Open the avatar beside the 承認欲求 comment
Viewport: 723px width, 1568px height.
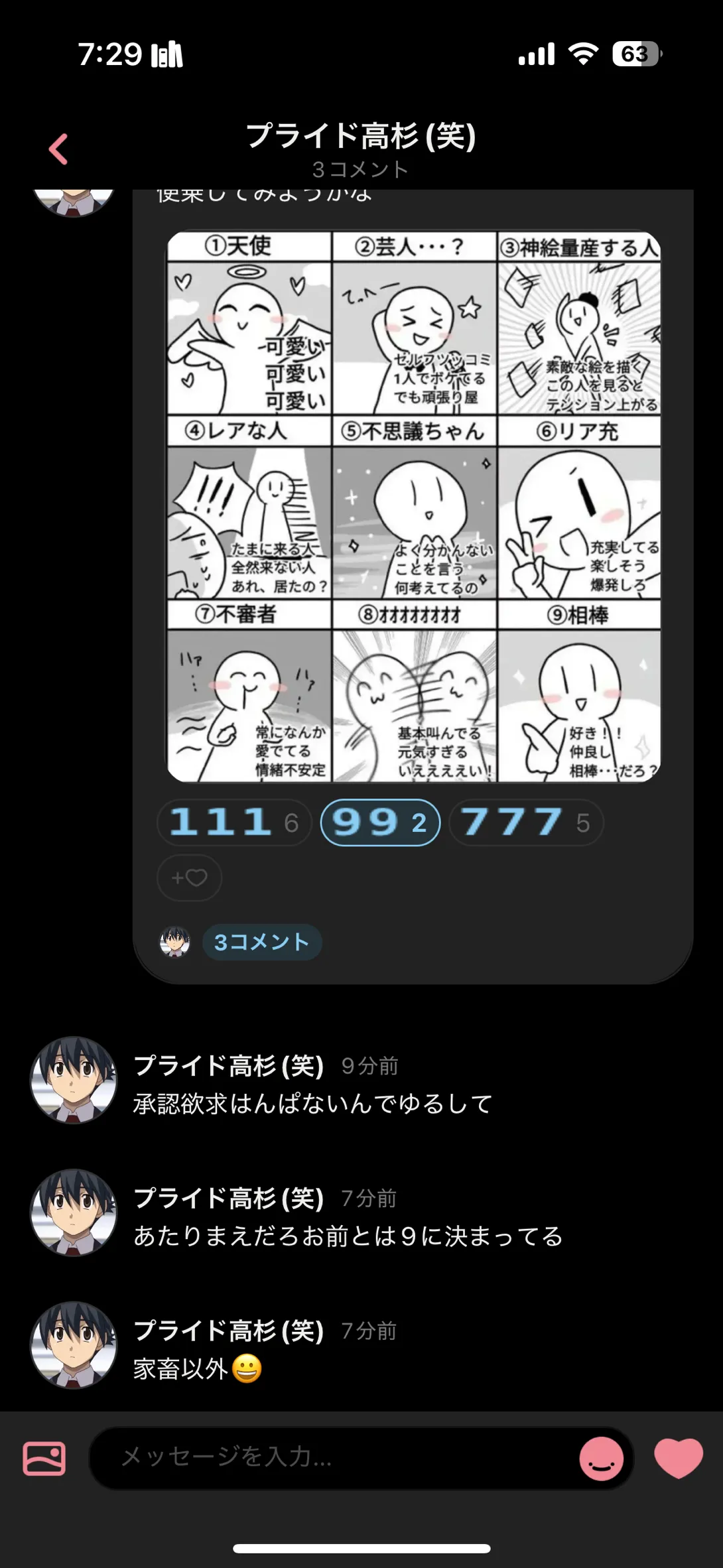74,1080
